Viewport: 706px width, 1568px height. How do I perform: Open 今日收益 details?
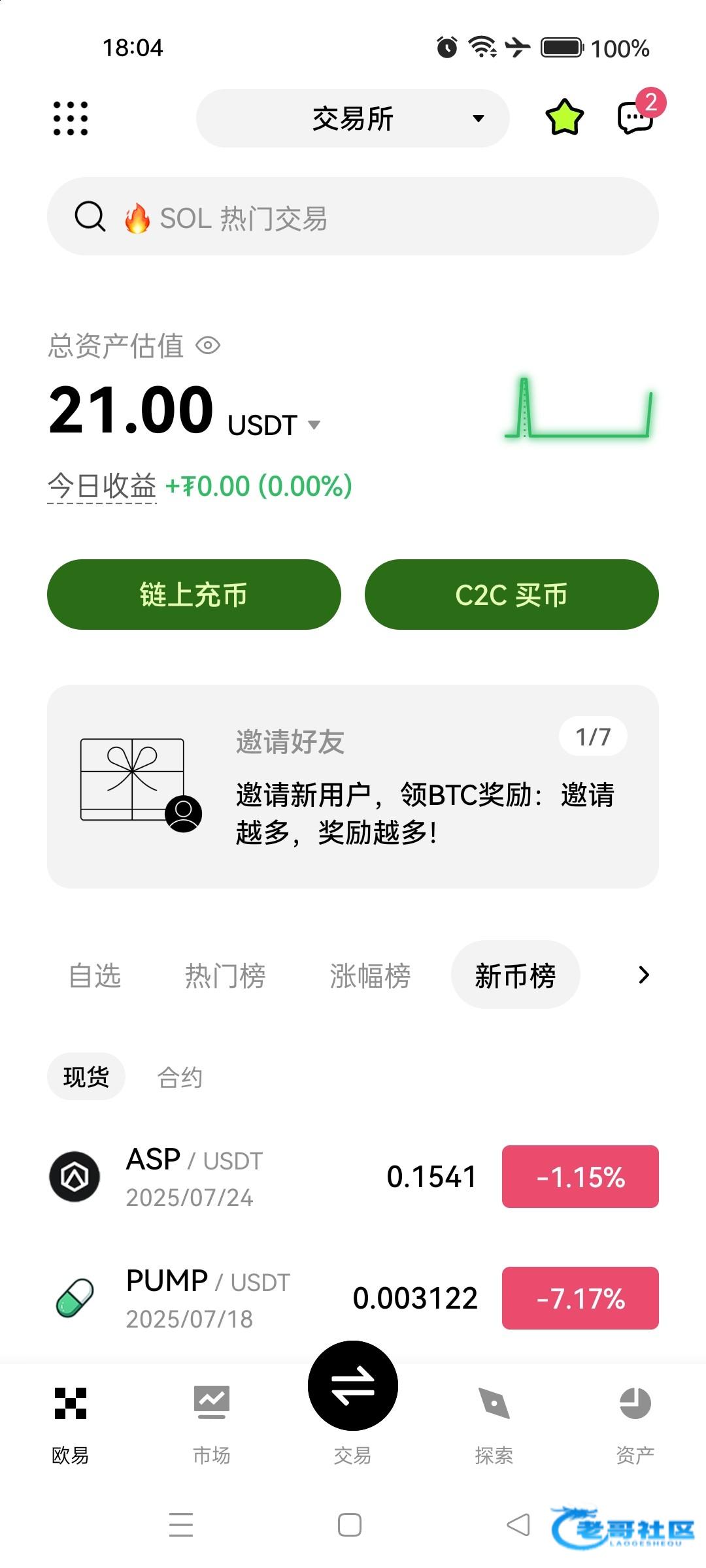pos(102,486)
